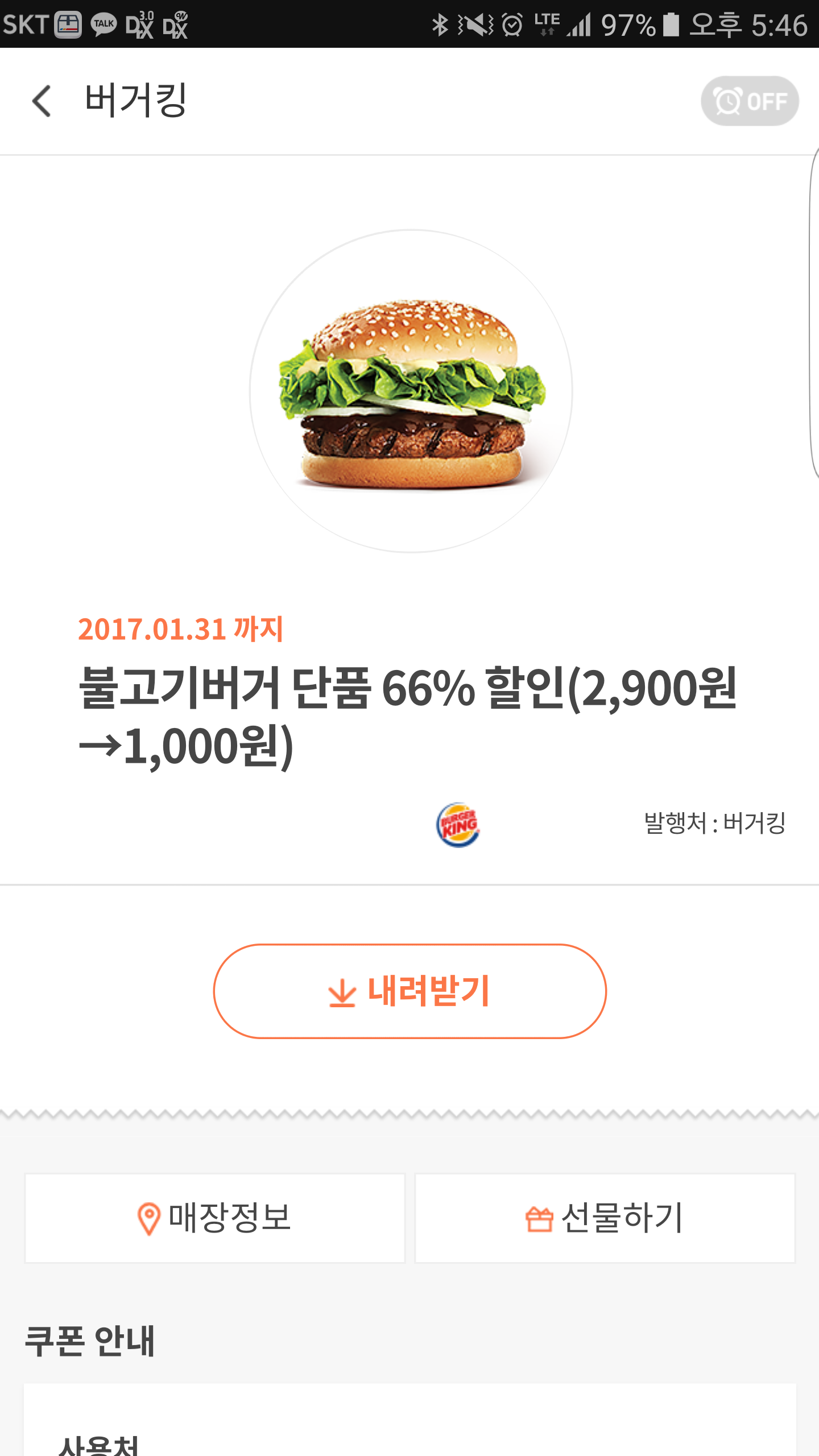Send coupon as gift via 선물하기
The image size is (819, 1456).
(x=605, y=1218)
